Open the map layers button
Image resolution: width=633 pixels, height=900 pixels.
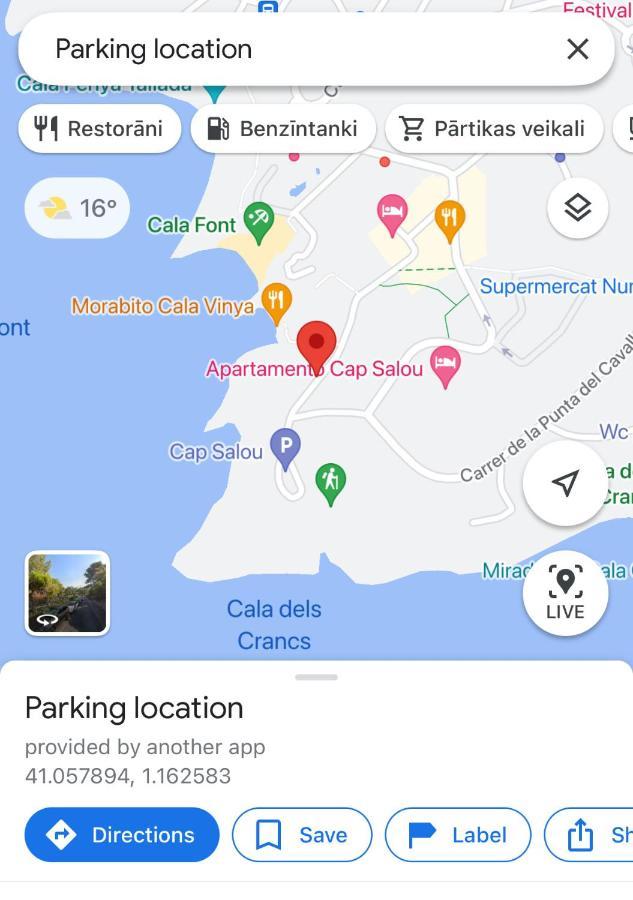pos(577,208)
